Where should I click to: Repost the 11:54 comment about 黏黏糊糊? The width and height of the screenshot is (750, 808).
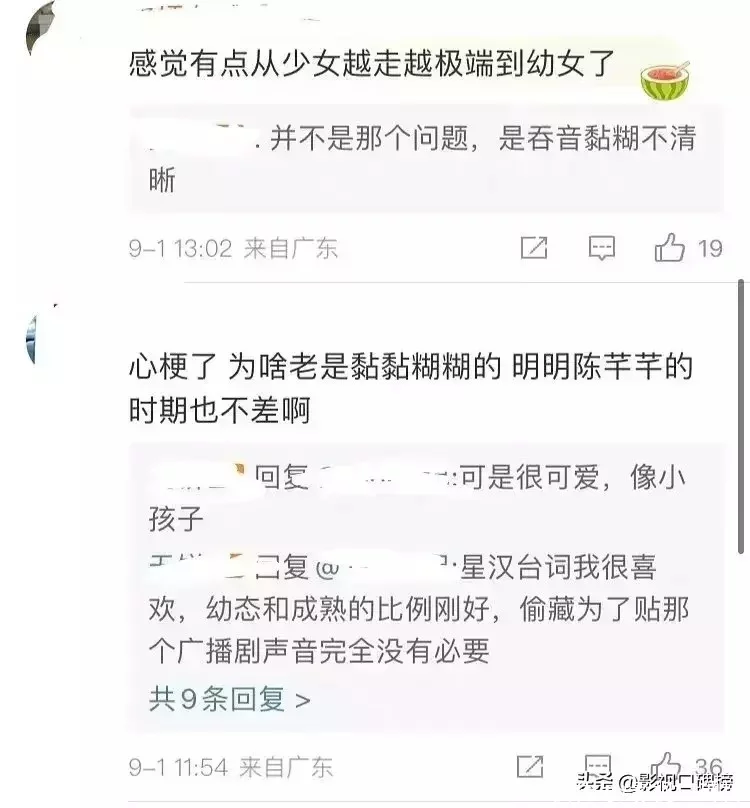pos(530,767)
